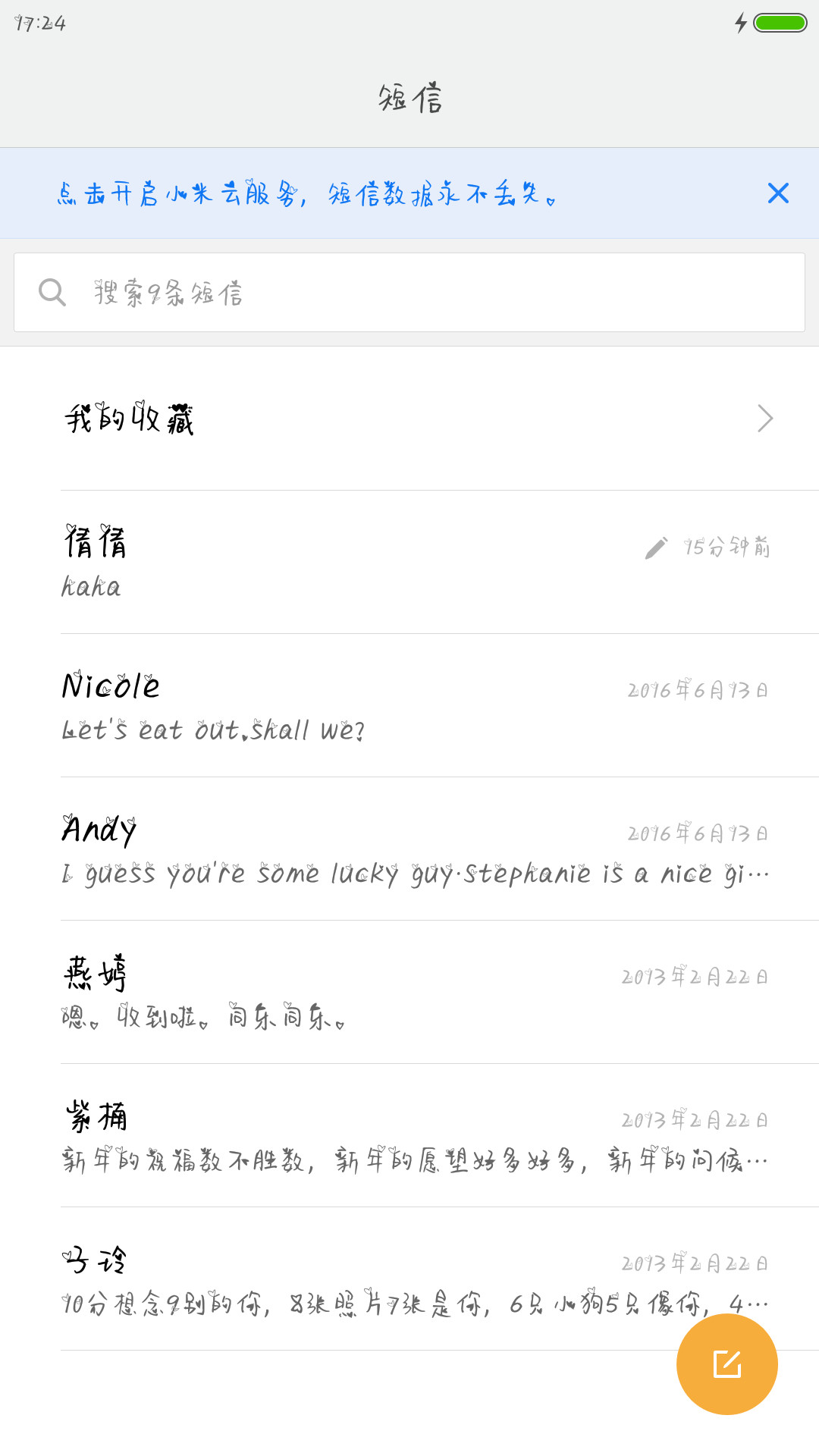
Task: Open Nicole's message thread
Action: [x=409, y=706]
